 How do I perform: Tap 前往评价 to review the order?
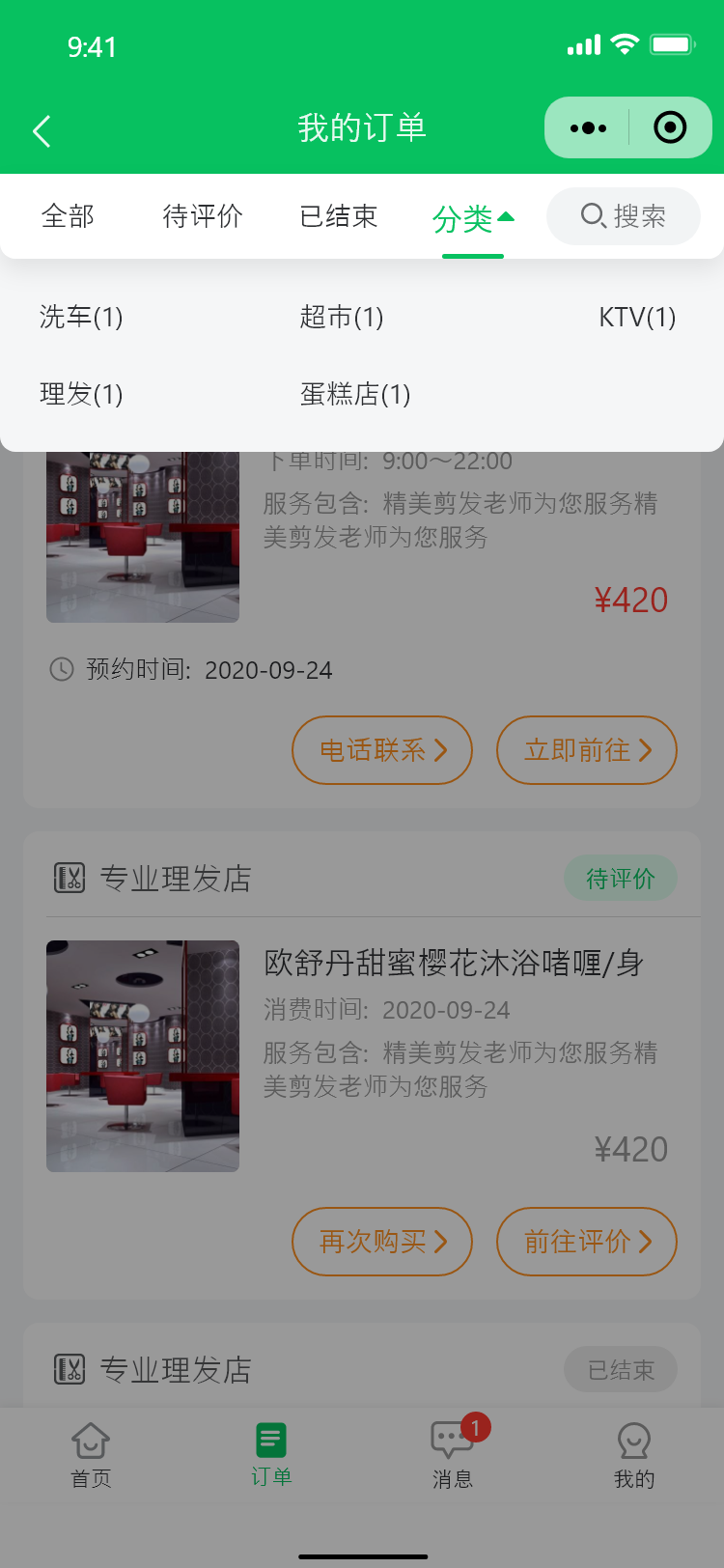click(x=587, y=1242)
